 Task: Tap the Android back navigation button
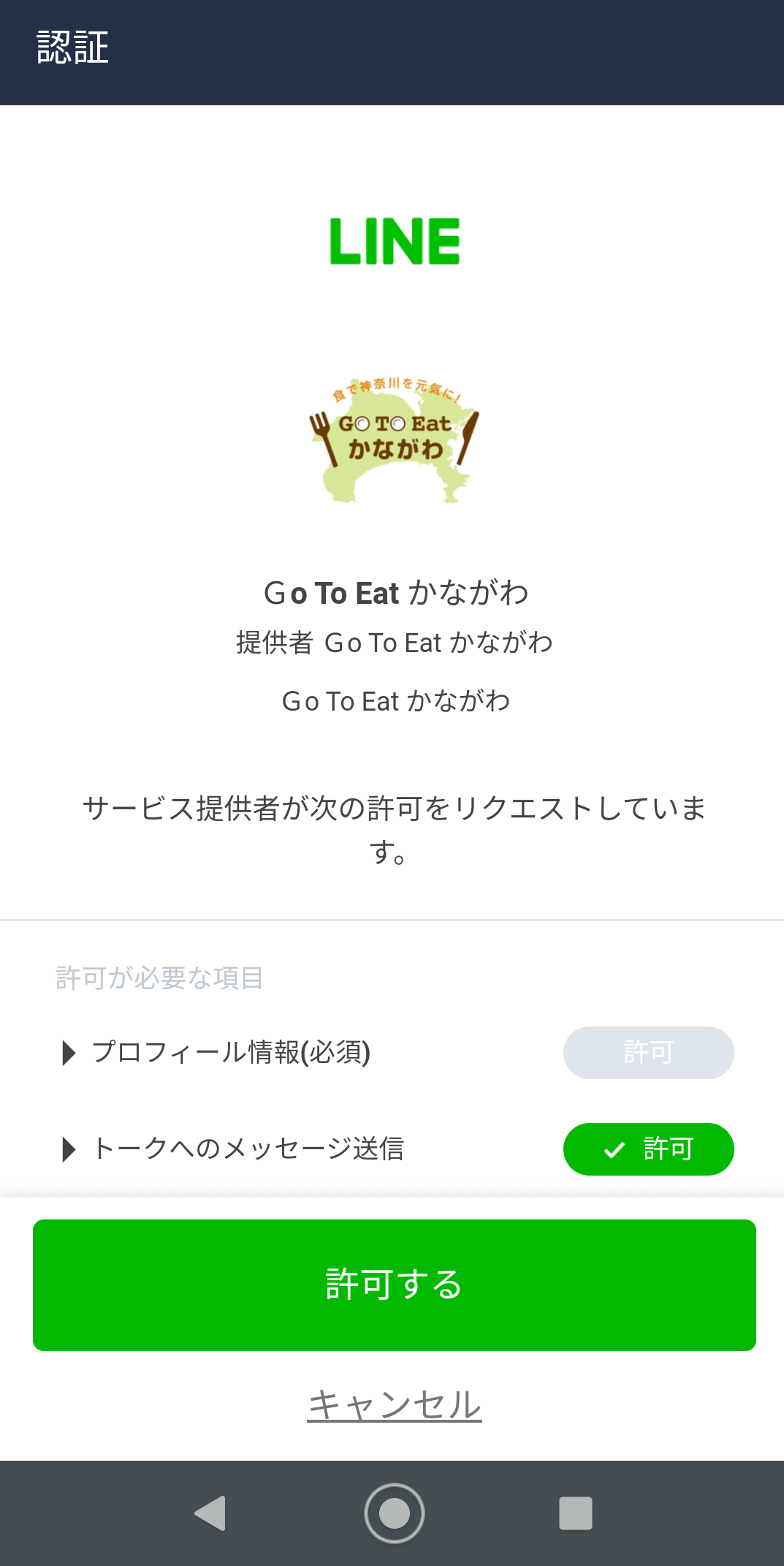coord(209,1514)
